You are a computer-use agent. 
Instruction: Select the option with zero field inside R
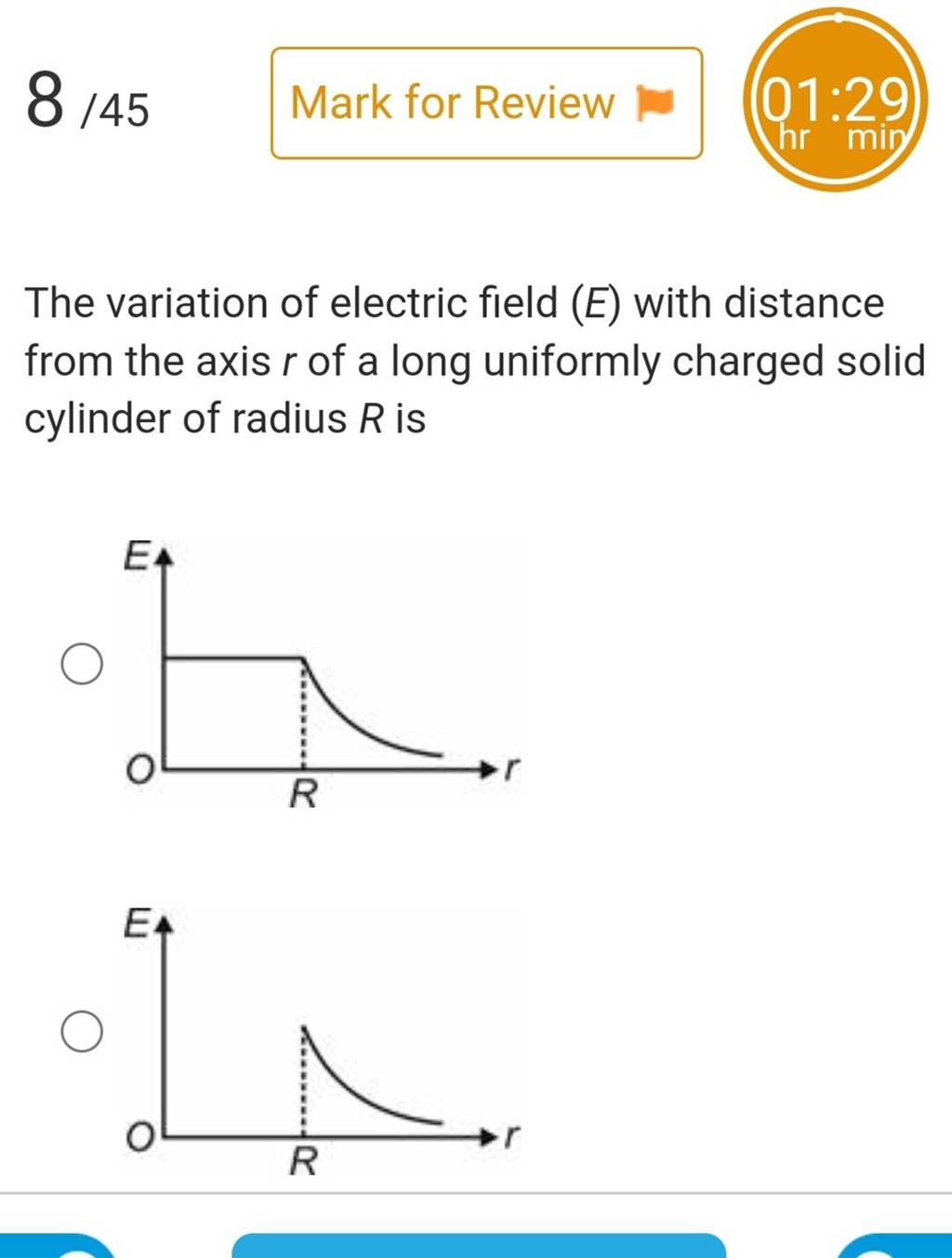tap(82, 1032)
